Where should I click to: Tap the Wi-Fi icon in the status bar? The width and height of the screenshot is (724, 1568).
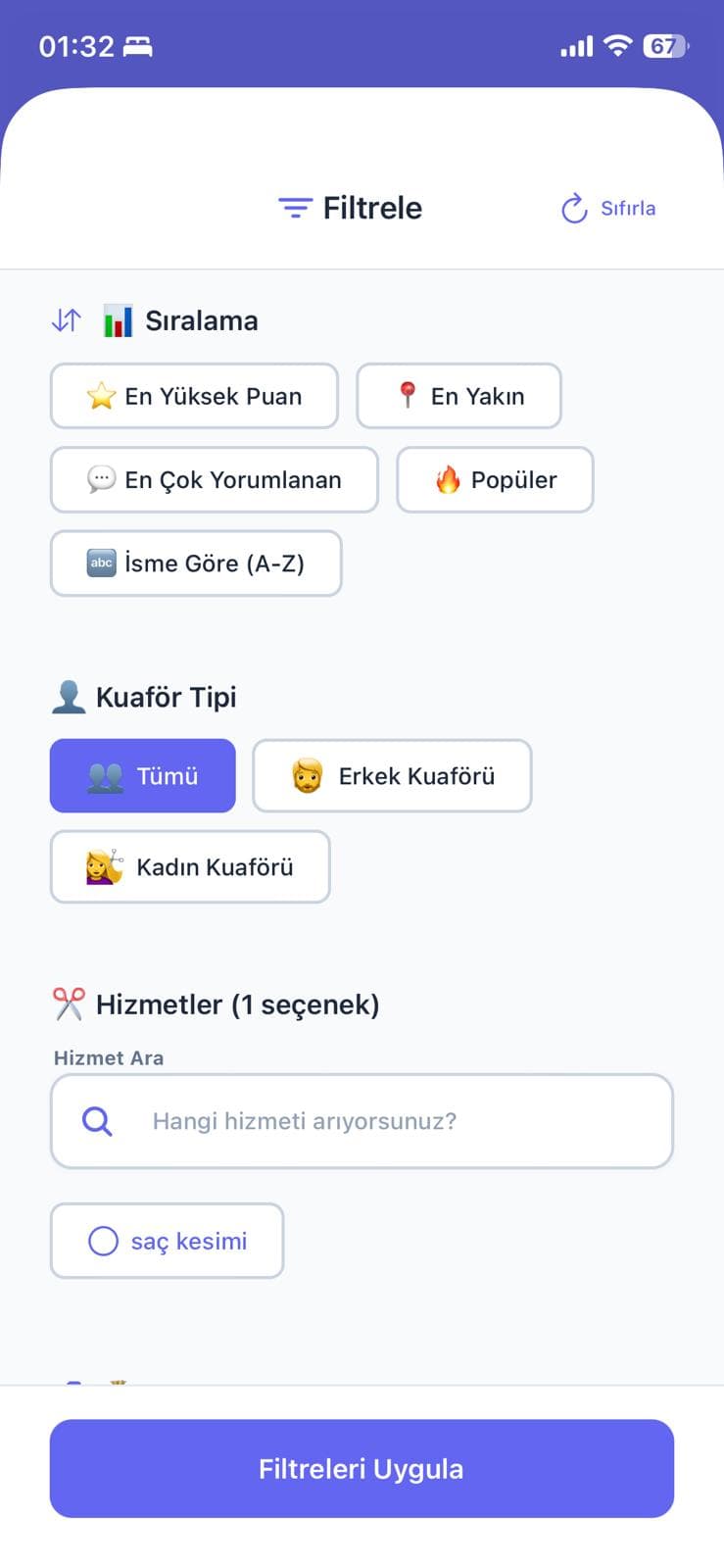click(617, 45)
